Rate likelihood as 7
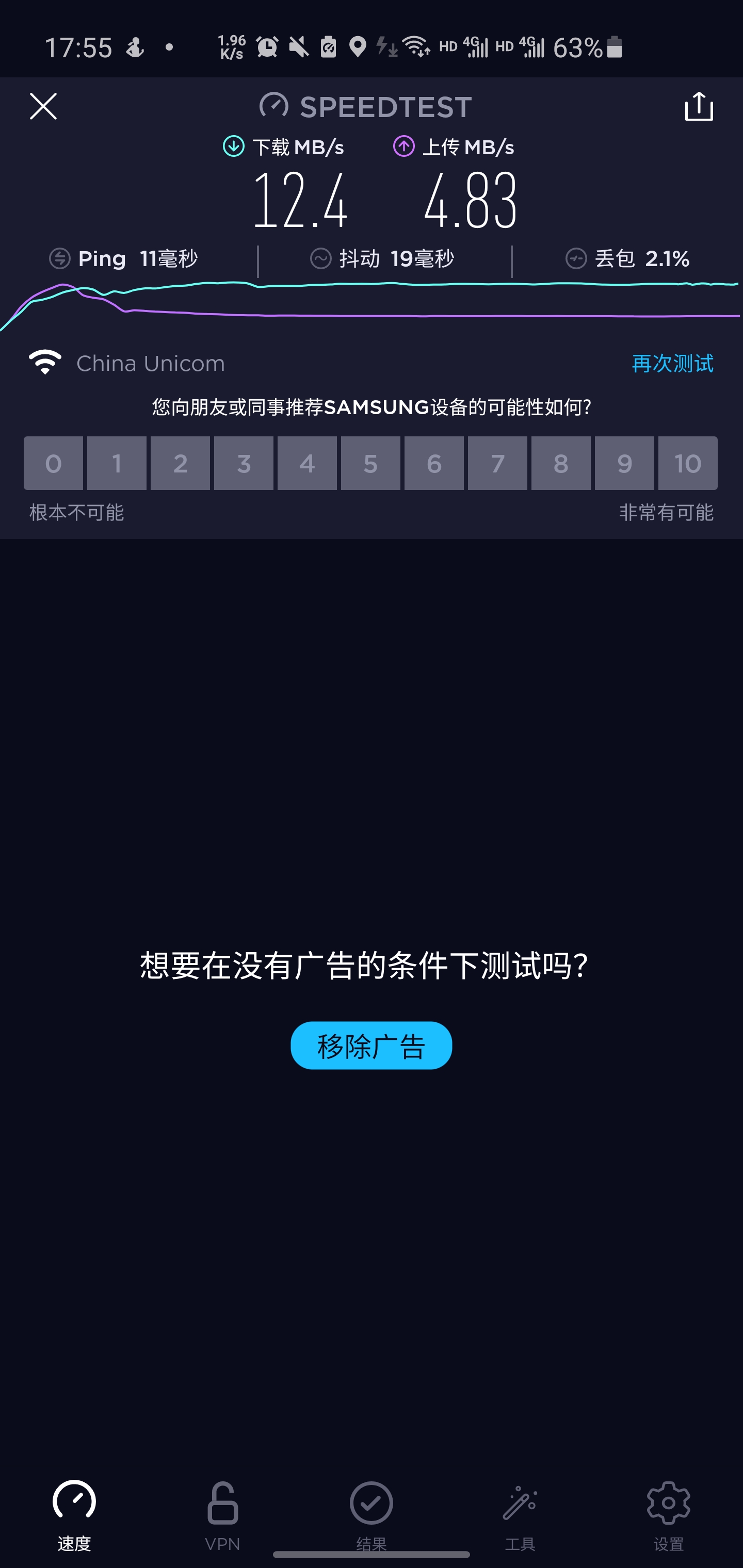Screen dimensions: 743x1568 [497, 463]
